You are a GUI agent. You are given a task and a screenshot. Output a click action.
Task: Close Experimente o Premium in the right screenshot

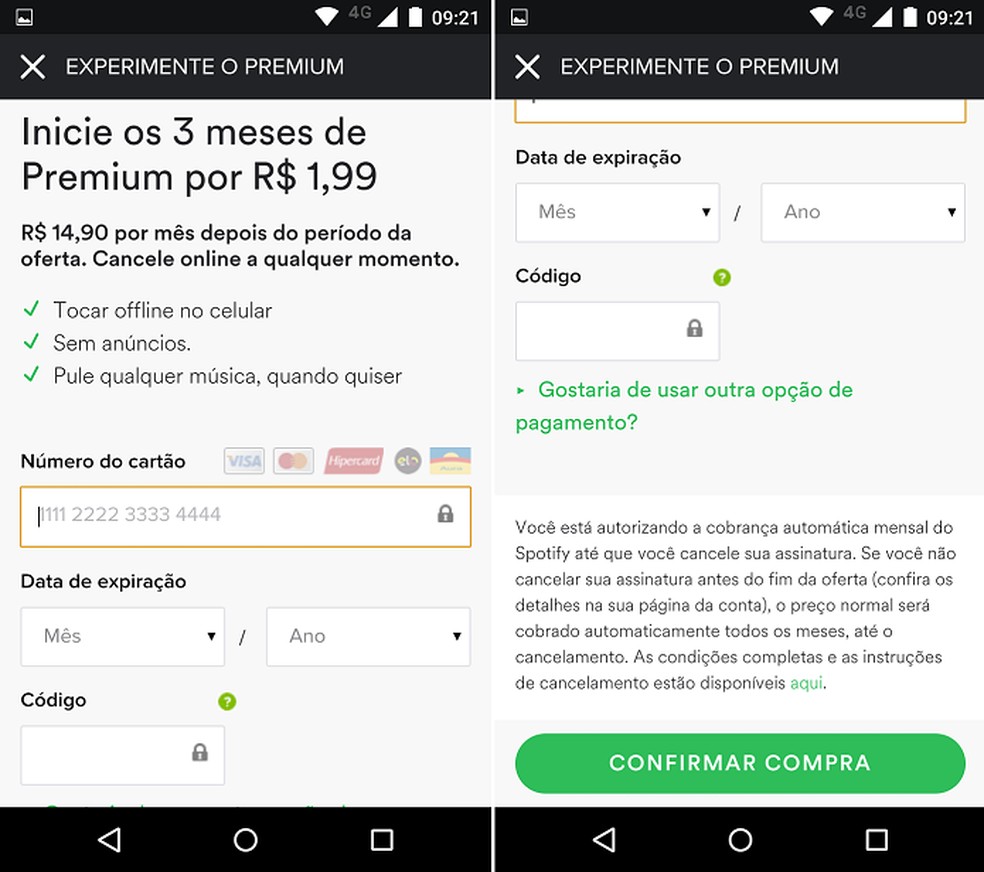tap(527, 67)
